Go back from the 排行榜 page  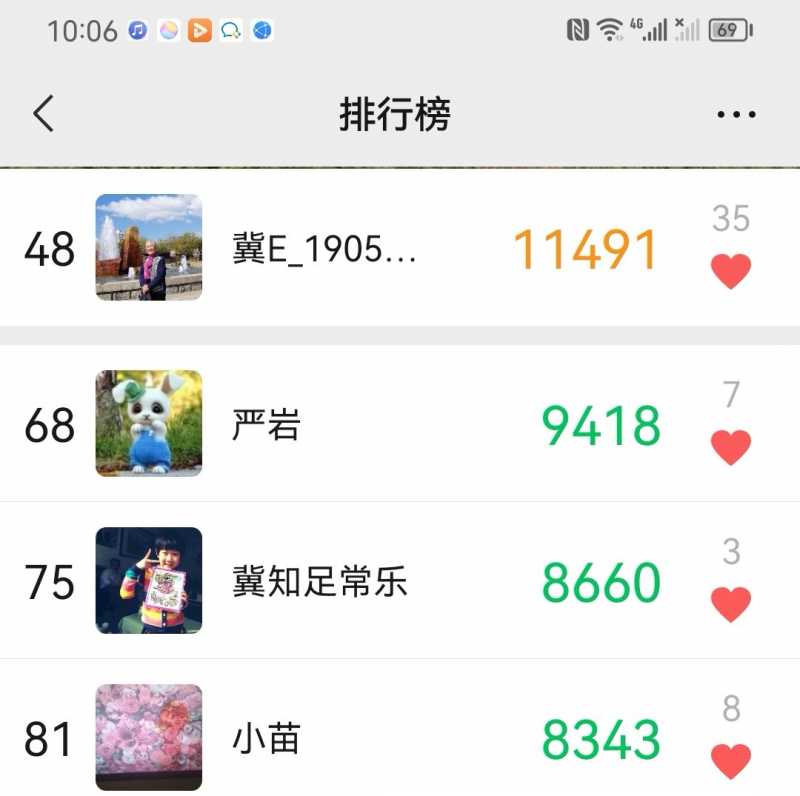(43, 114)
